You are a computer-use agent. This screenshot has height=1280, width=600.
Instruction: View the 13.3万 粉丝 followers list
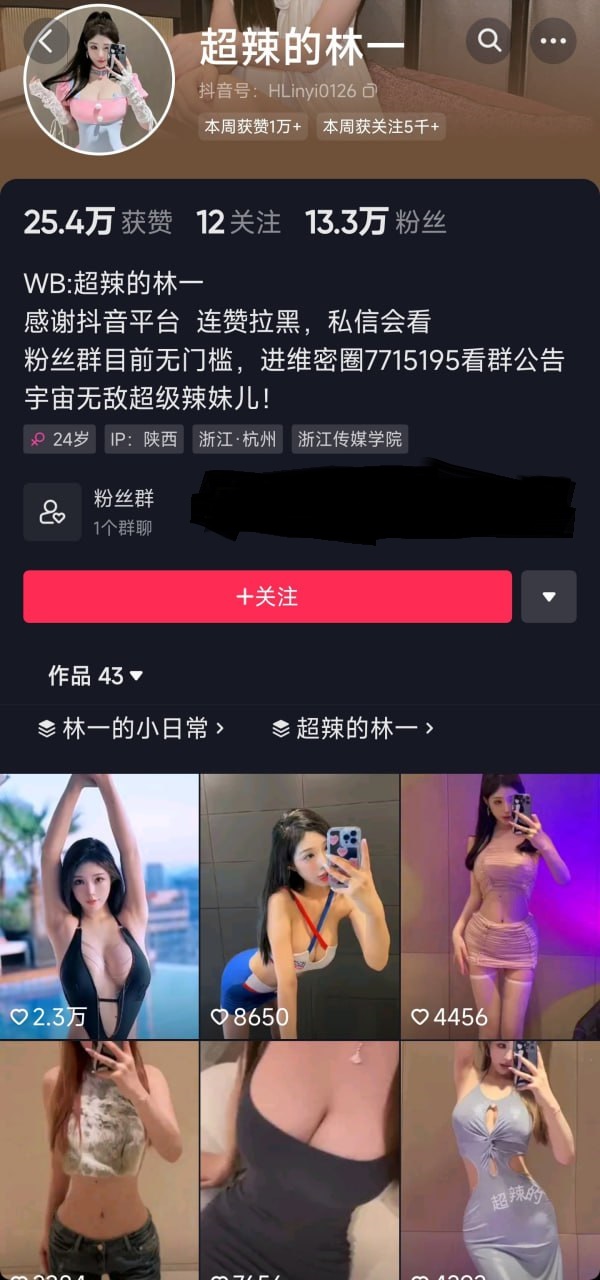tap(375, 222)
